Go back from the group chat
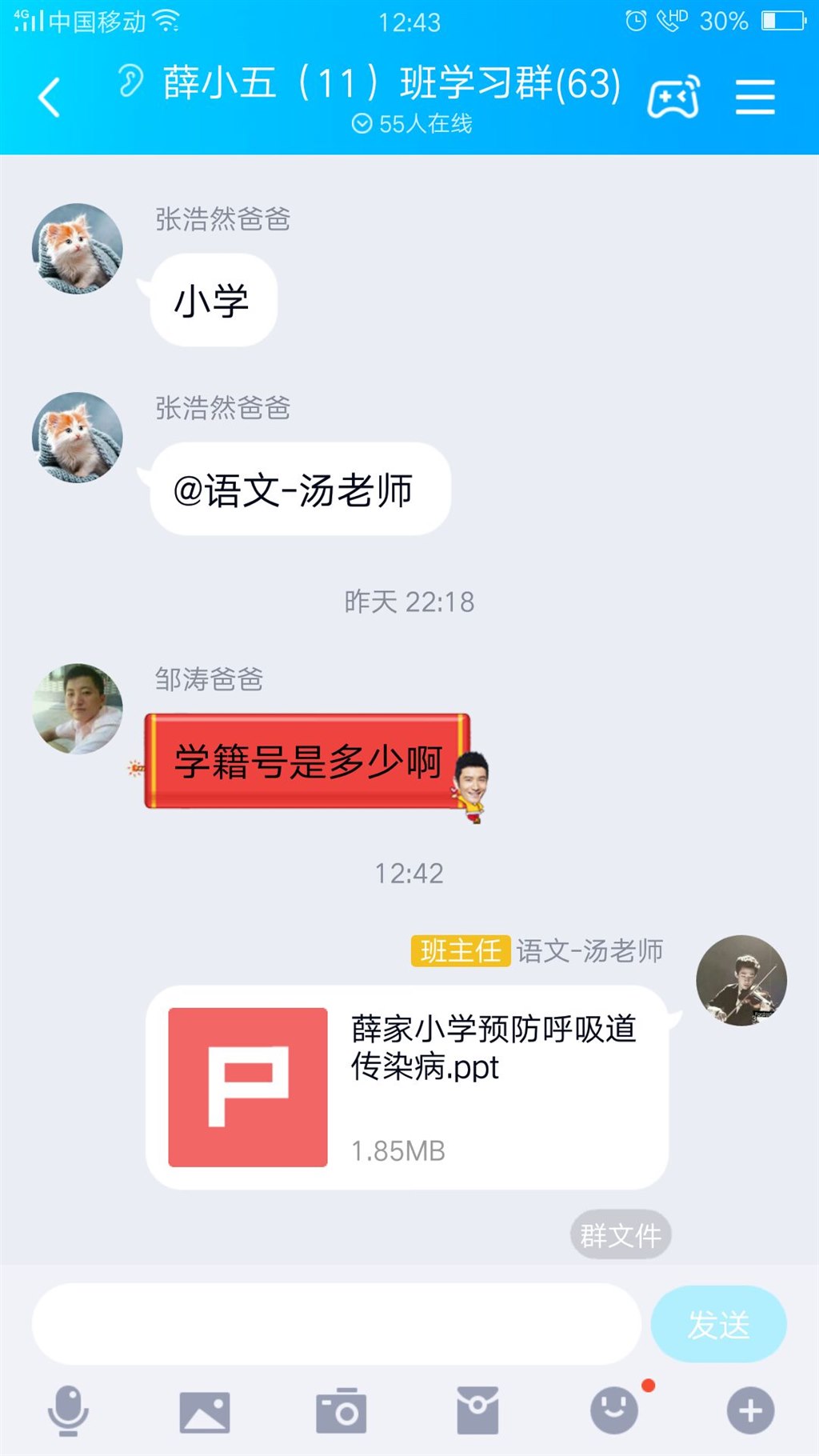This screenshot has width=819, height=1456. pyautogui.click(x=50, y=98)
